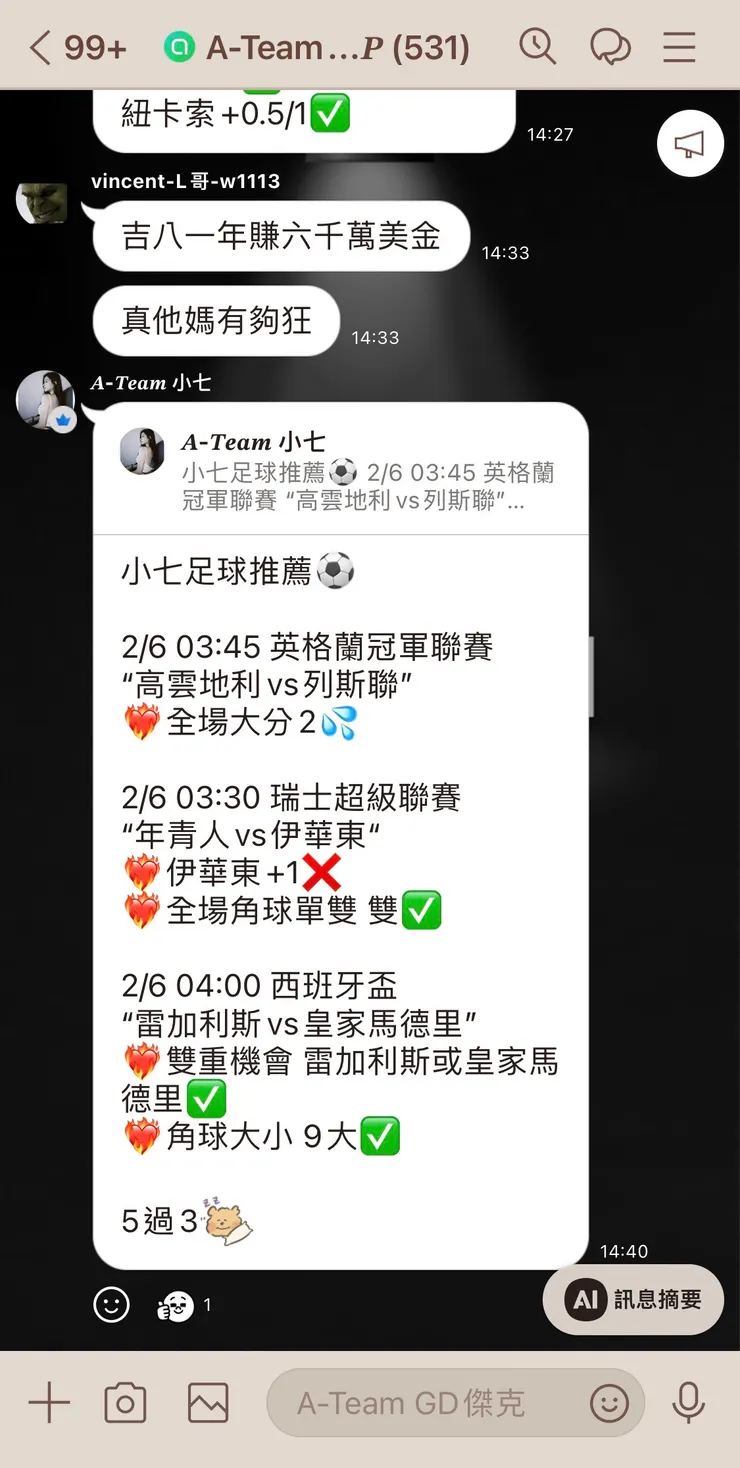This screenshot has height=1468, width=740.
Task: Open the search icon in the chat header
Action: coord(538,45)
